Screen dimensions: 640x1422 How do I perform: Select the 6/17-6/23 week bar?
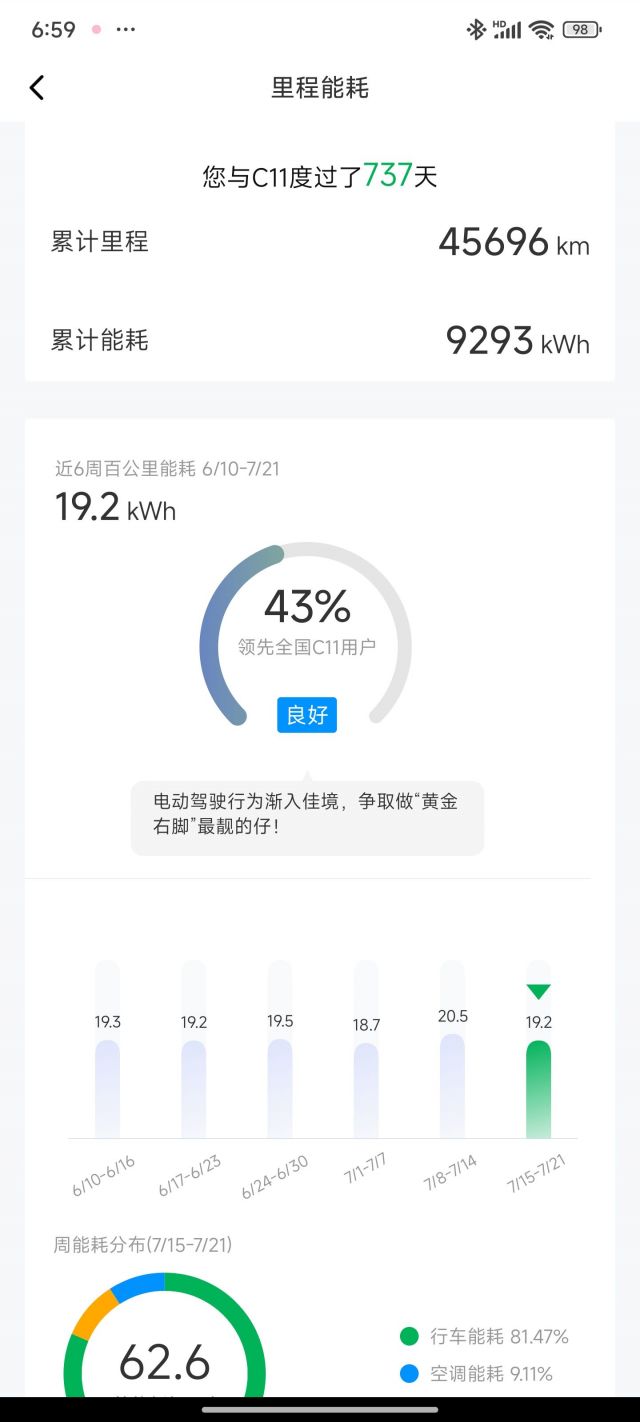point(194,1088)
